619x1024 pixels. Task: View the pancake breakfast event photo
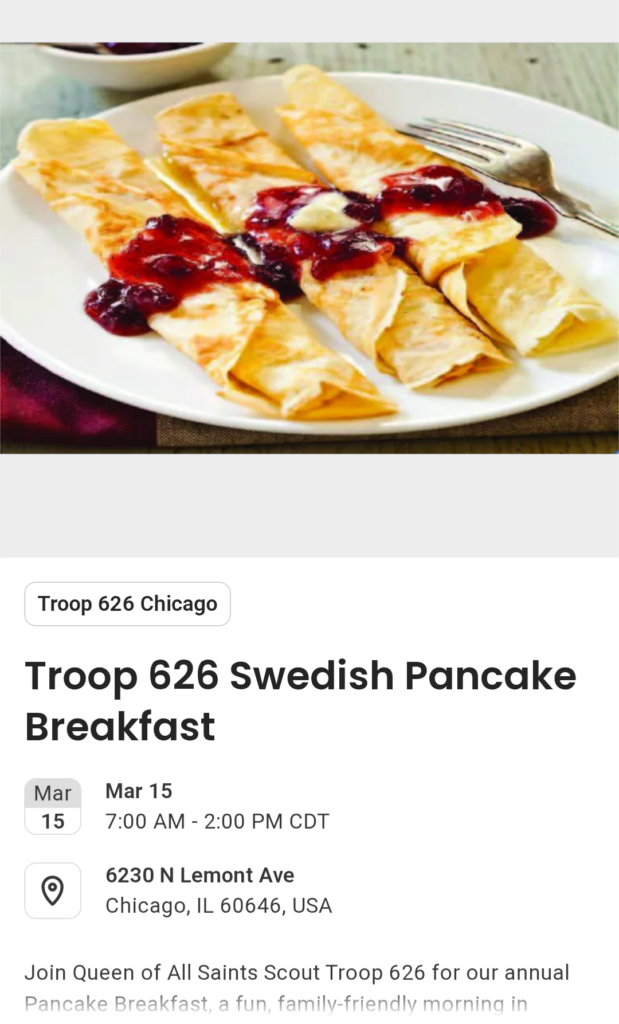point(309,247)
